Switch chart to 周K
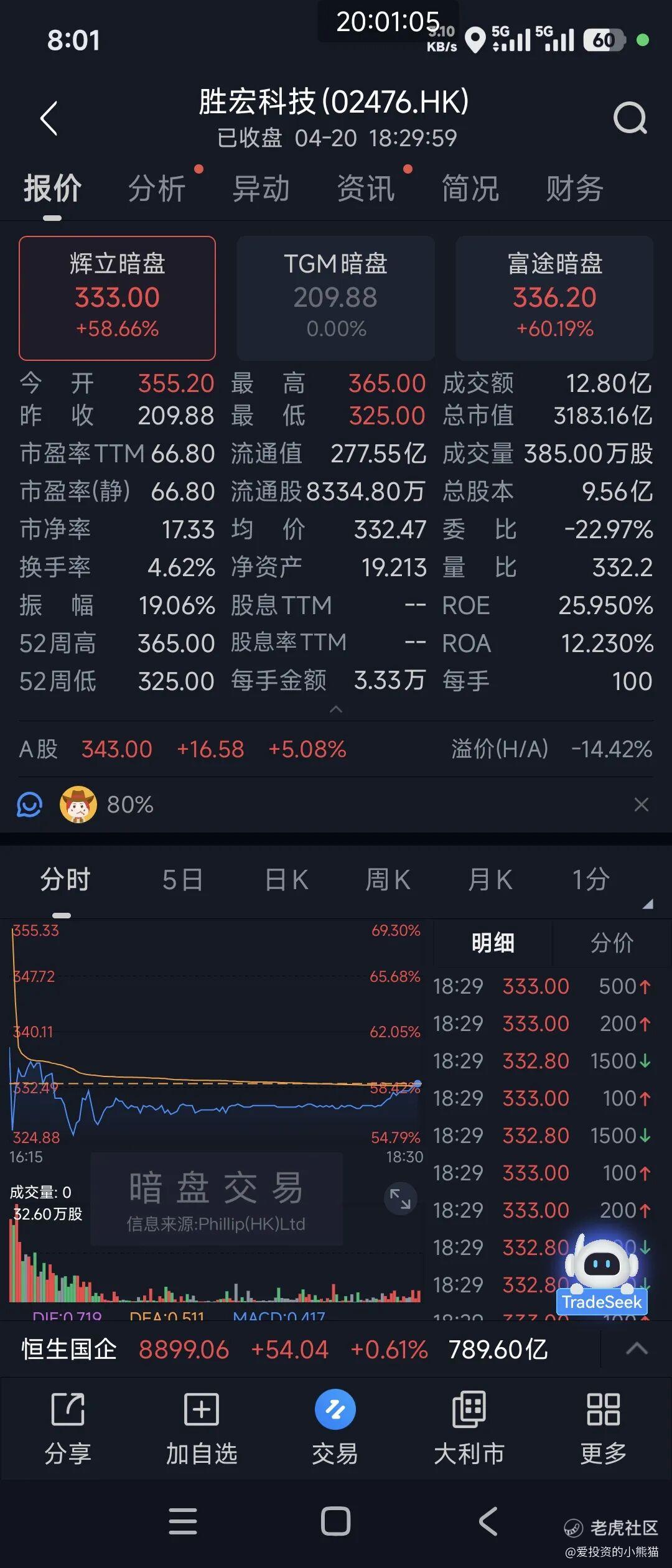 click(388, 880)
